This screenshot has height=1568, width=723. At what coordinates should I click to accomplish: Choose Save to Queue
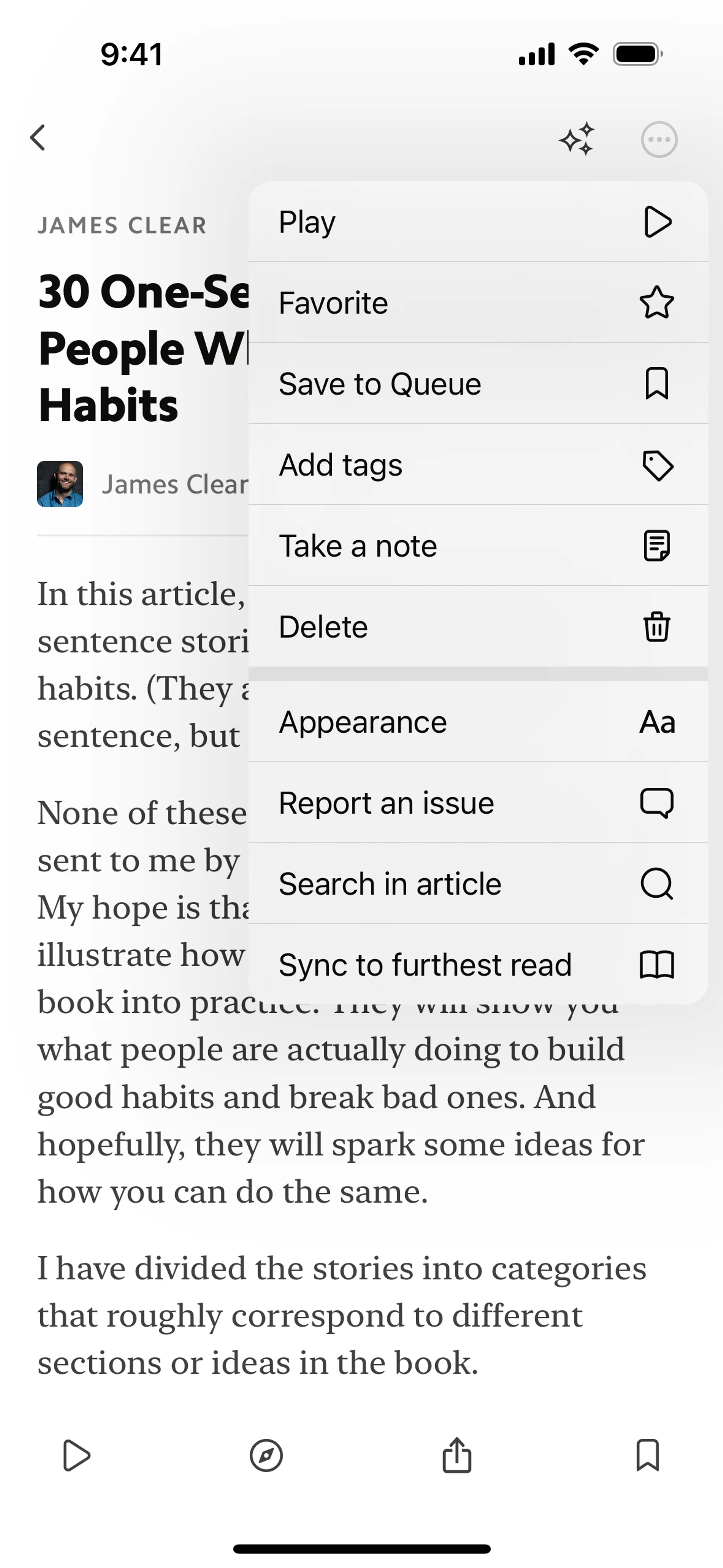(x=478, y=384)
